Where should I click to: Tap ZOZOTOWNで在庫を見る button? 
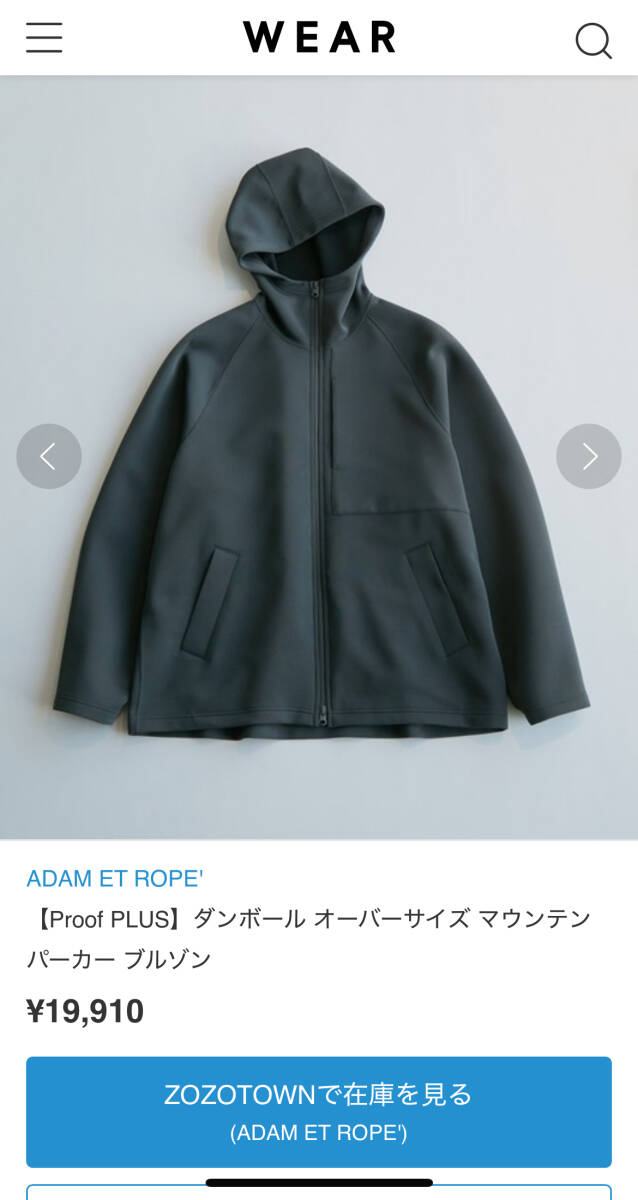319,1111
